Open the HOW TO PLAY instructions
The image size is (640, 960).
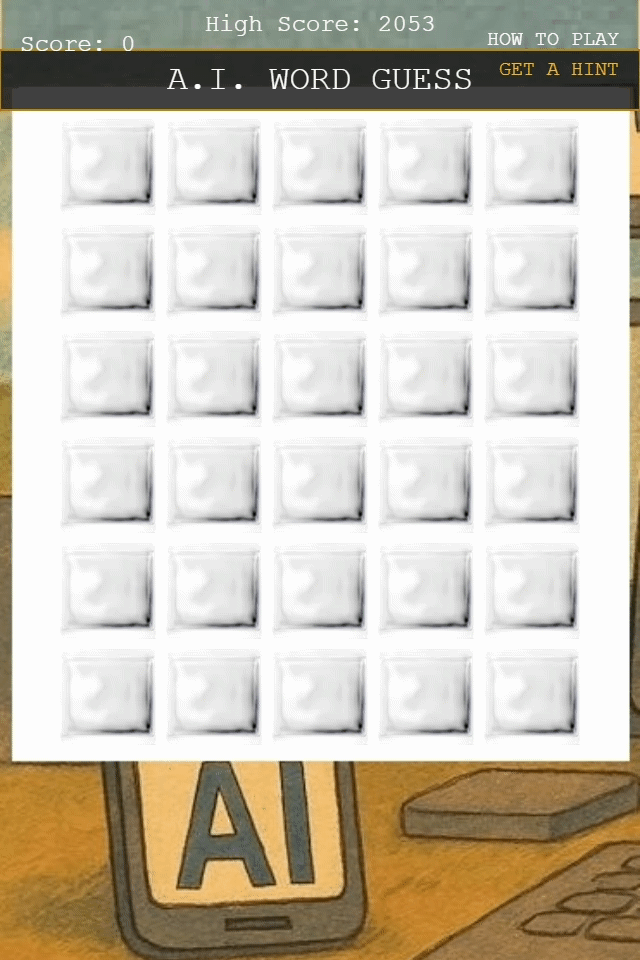click(552, 39)
